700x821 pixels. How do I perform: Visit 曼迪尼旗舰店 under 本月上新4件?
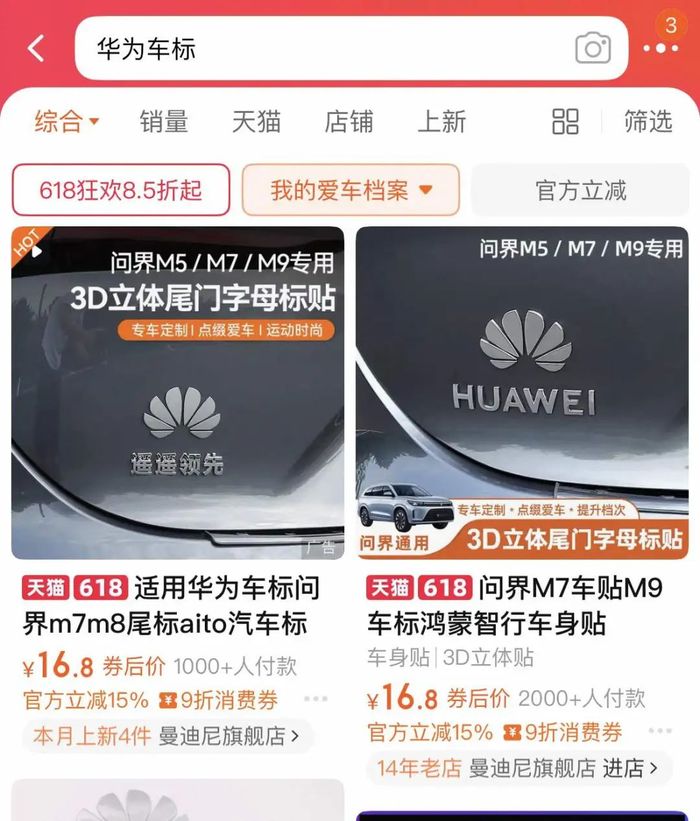point(228,737)
